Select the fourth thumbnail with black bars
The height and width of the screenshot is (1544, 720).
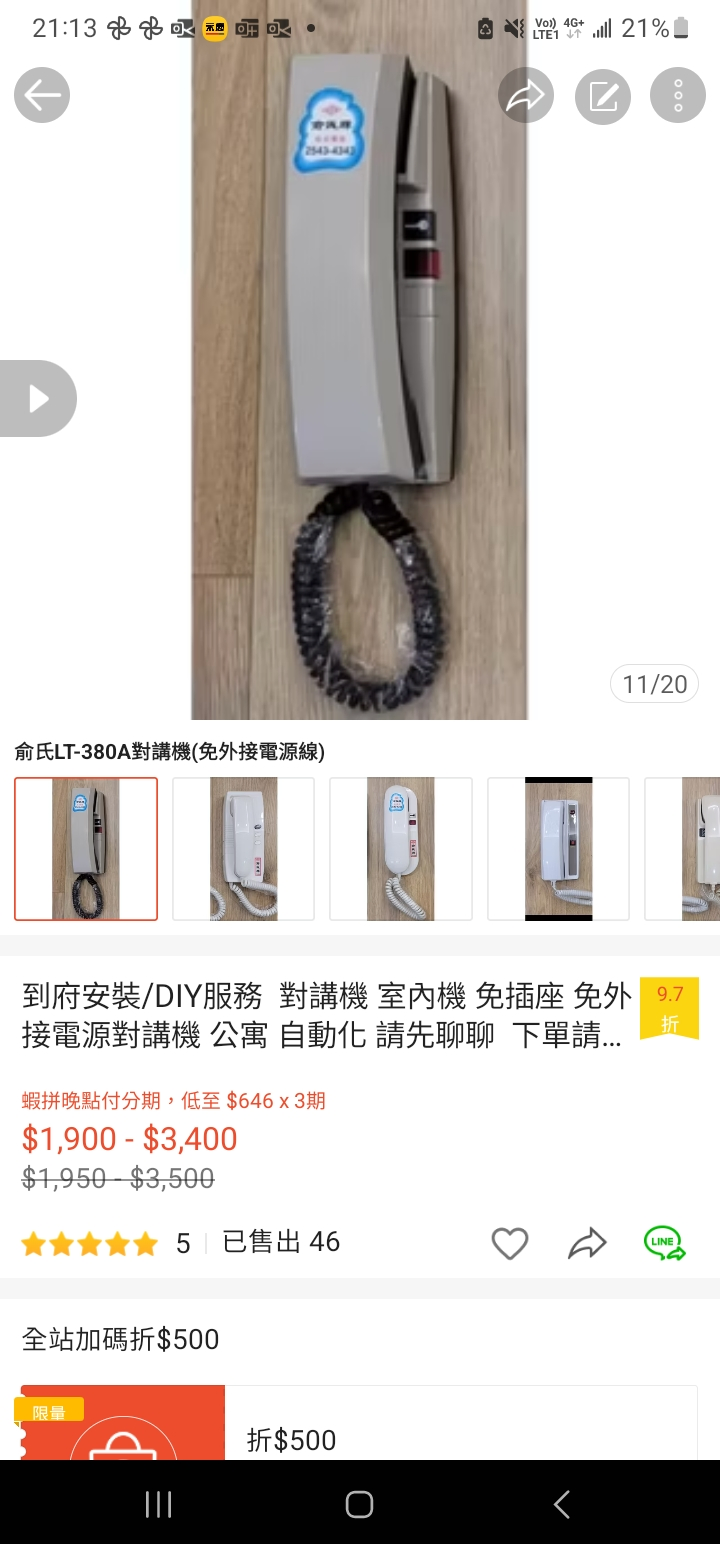click(x=558, y=849)
